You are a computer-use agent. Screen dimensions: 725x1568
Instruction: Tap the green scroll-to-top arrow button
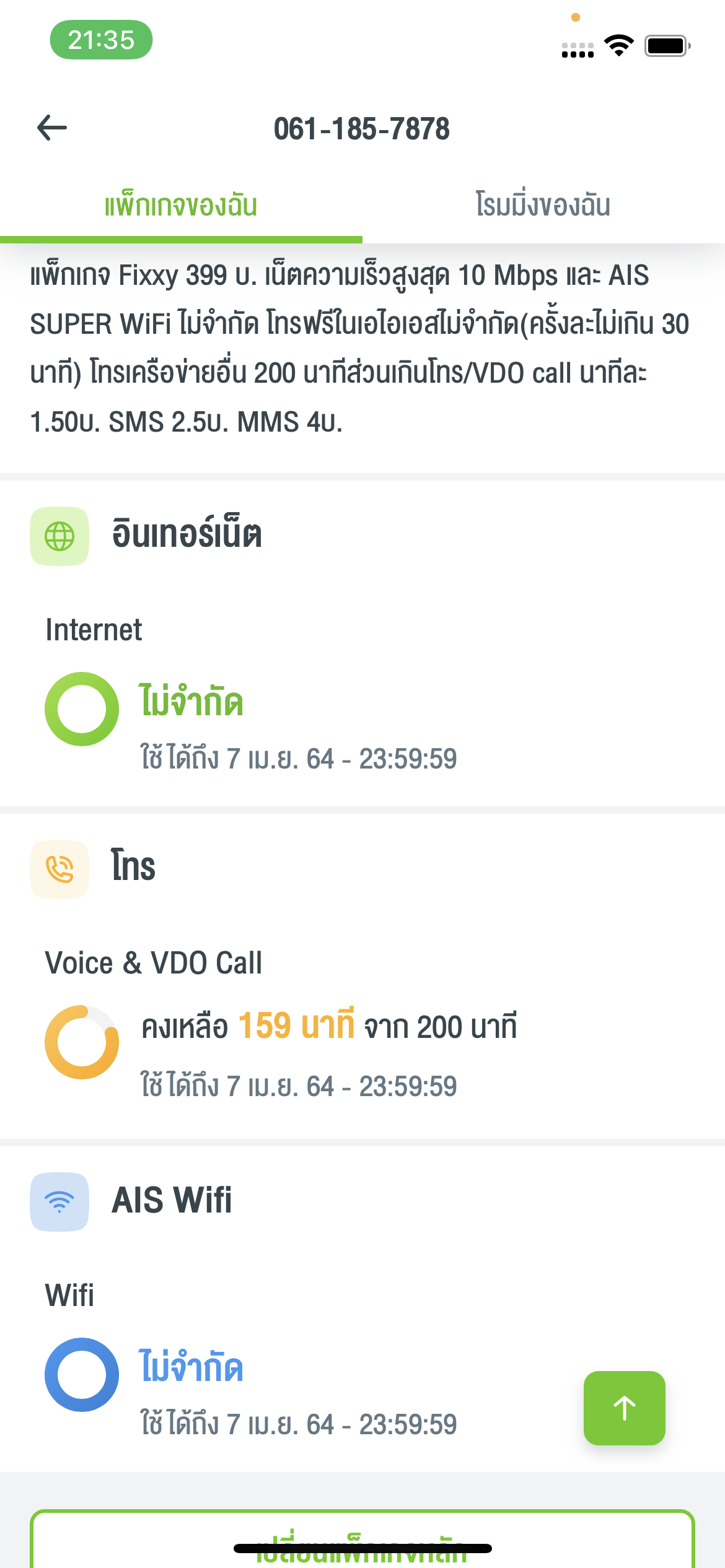point(624,1408)
